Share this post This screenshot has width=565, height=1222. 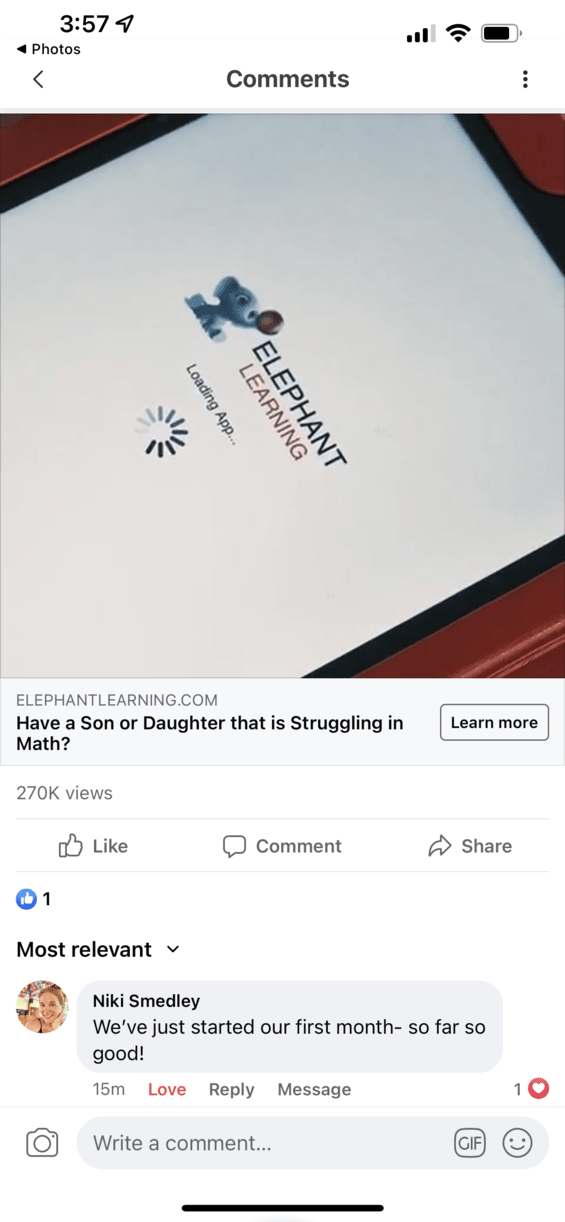[470, 846]
